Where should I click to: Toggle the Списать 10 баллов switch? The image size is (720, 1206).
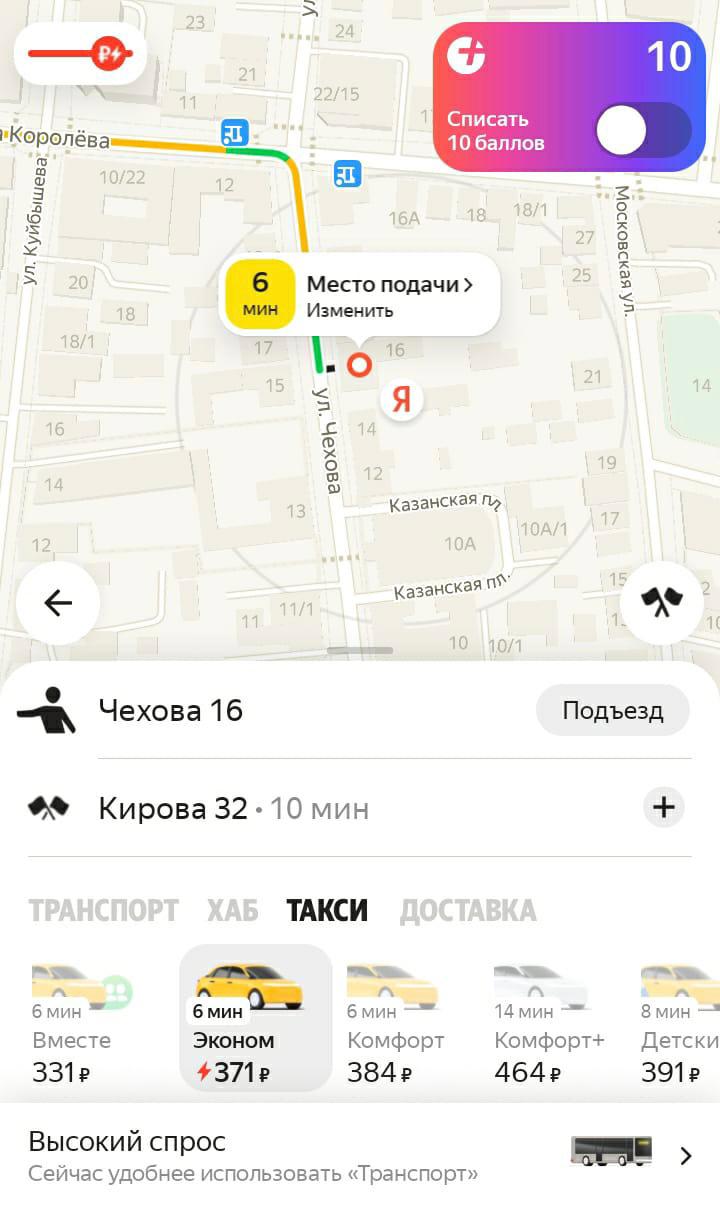(x=642, y=131)
